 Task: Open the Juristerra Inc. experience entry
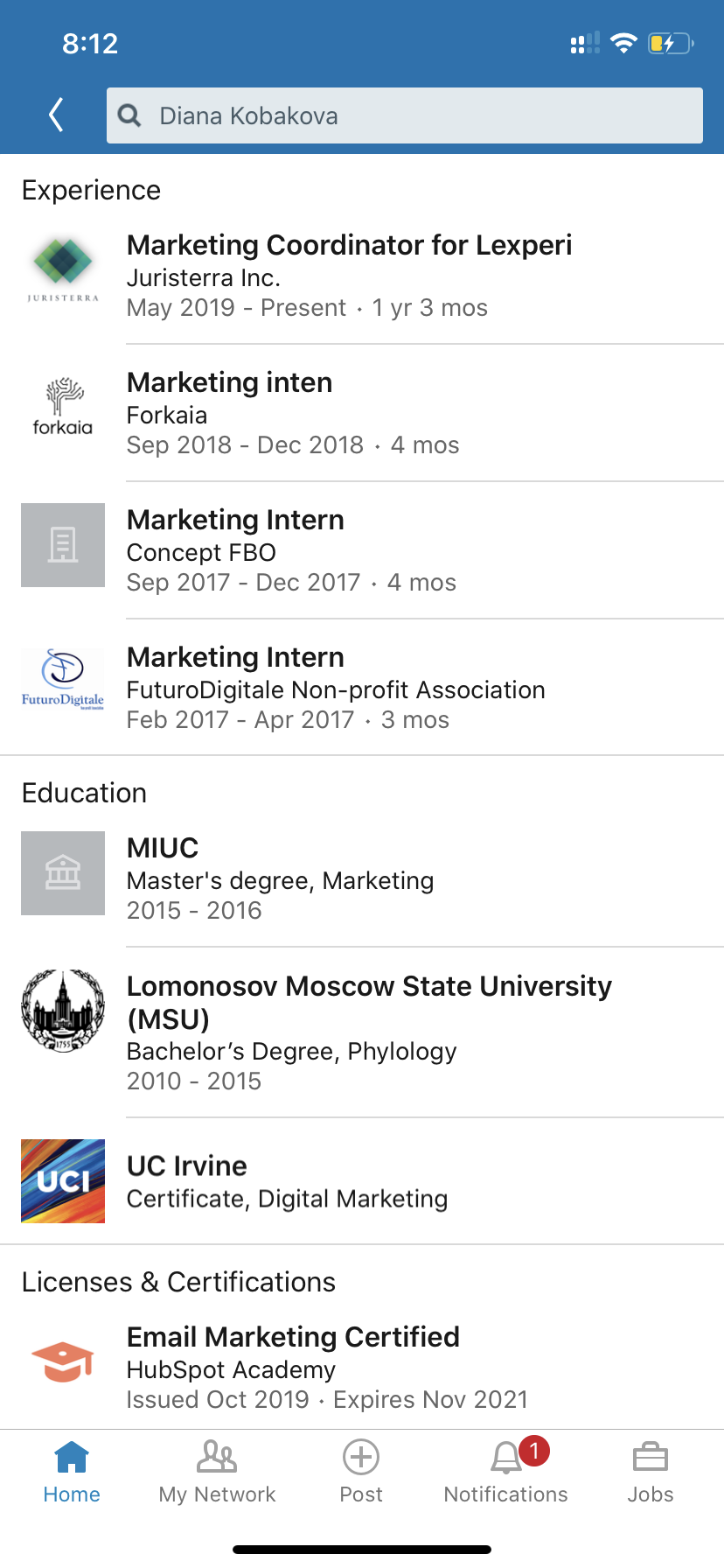tap(349, 276)
